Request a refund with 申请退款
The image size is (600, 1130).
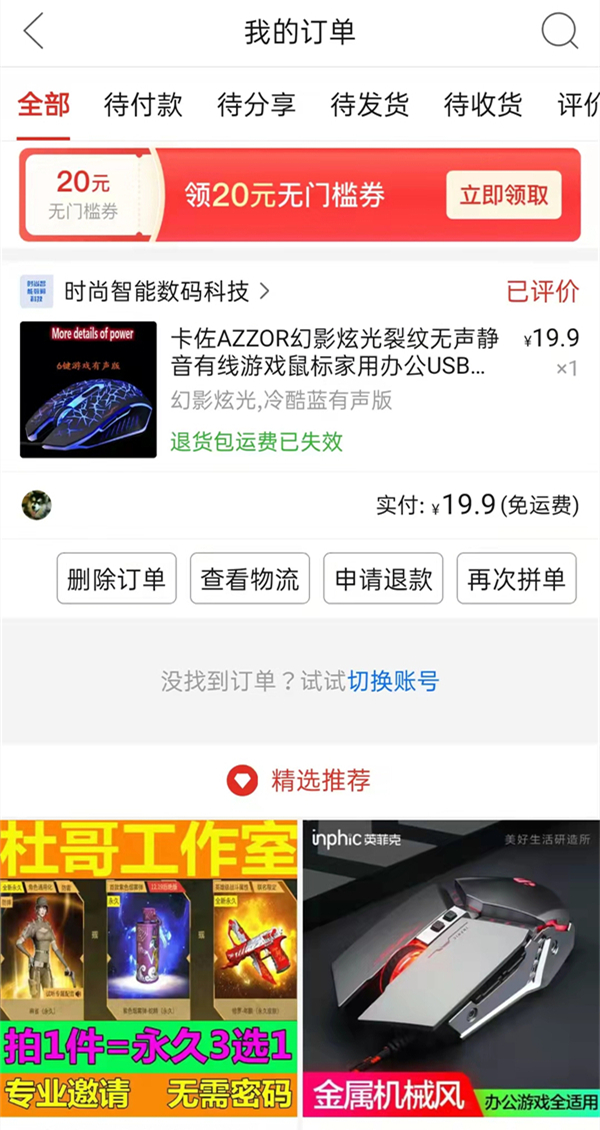[x=383, y=579]
